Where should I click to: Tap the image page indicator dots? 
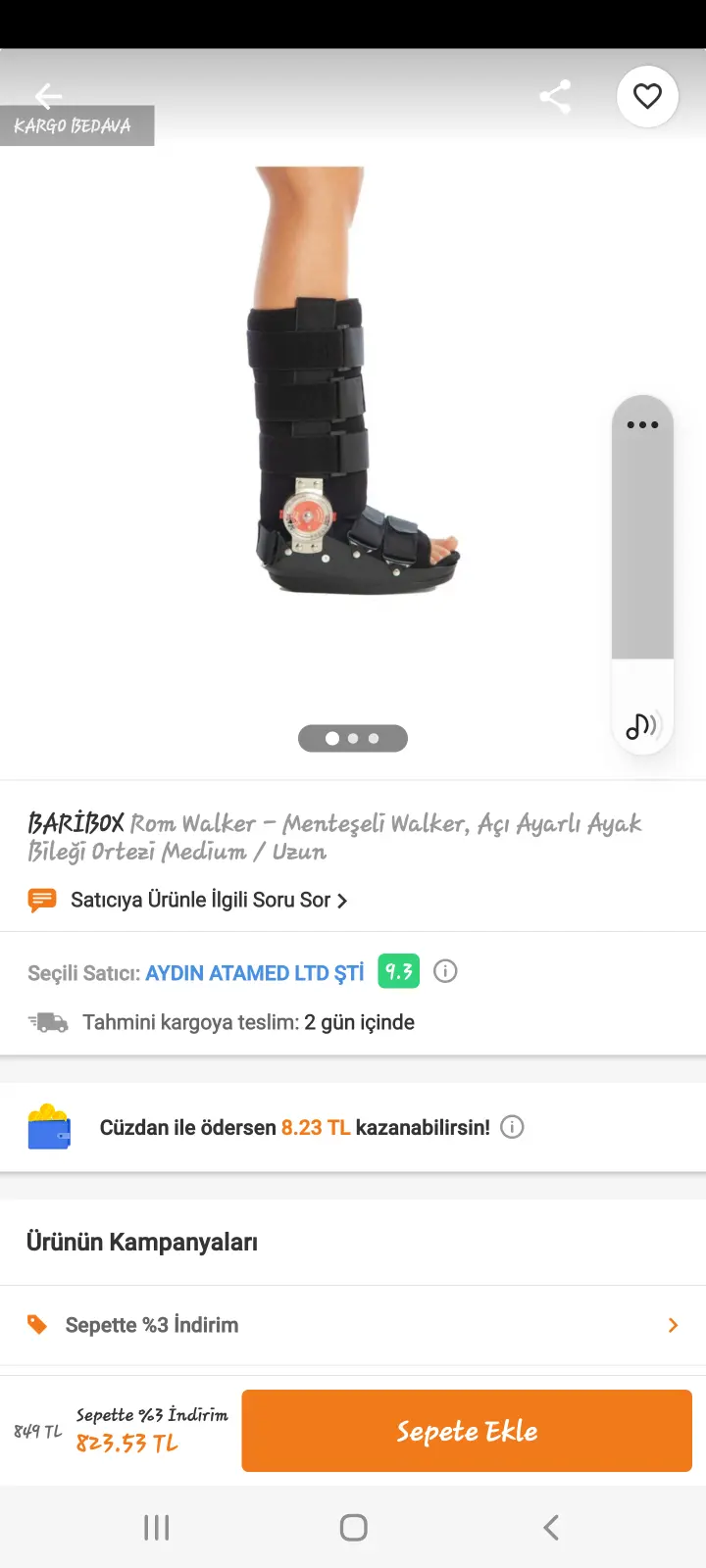point(353,738)
